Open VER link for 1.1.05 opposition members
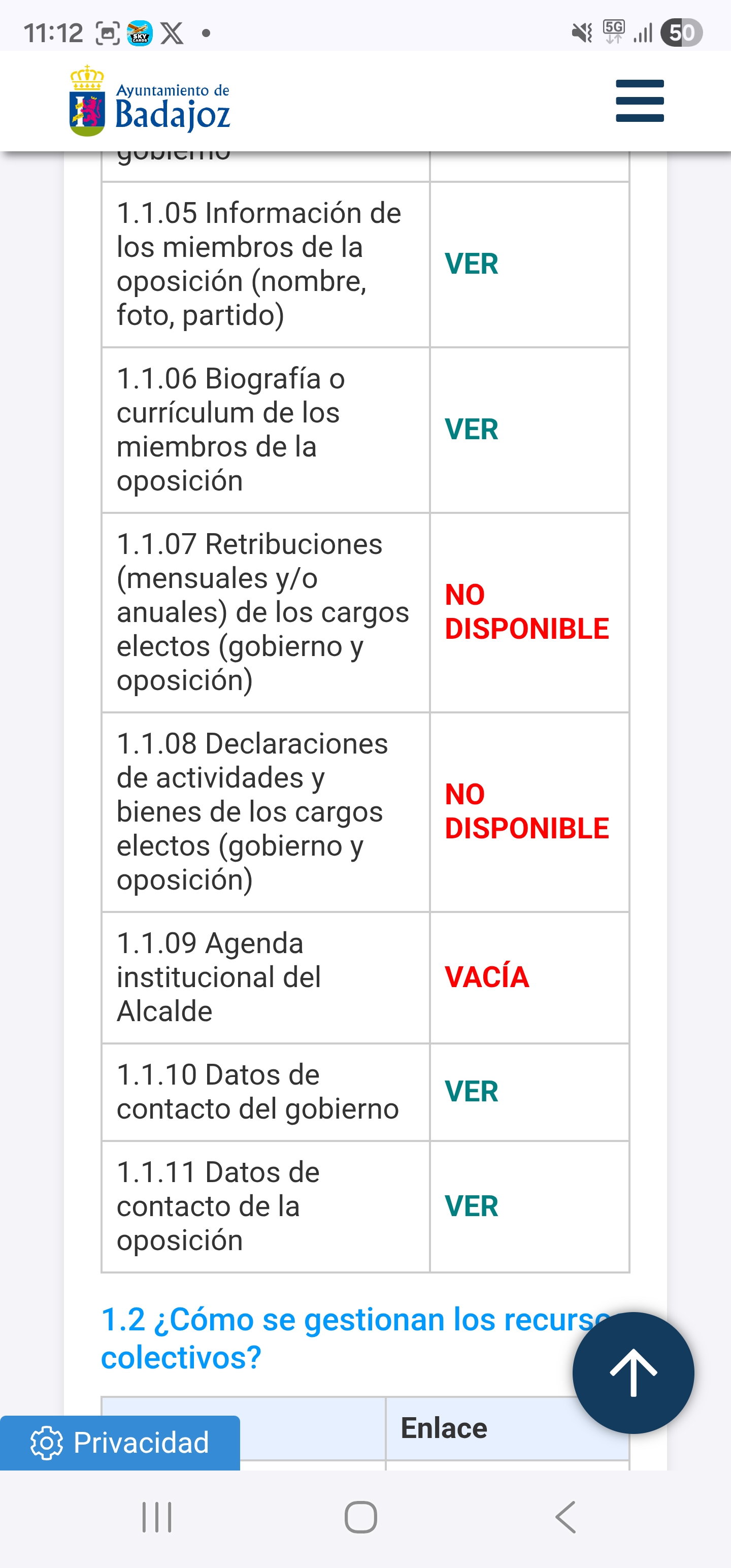731x1568 pixels. [471, 264]
